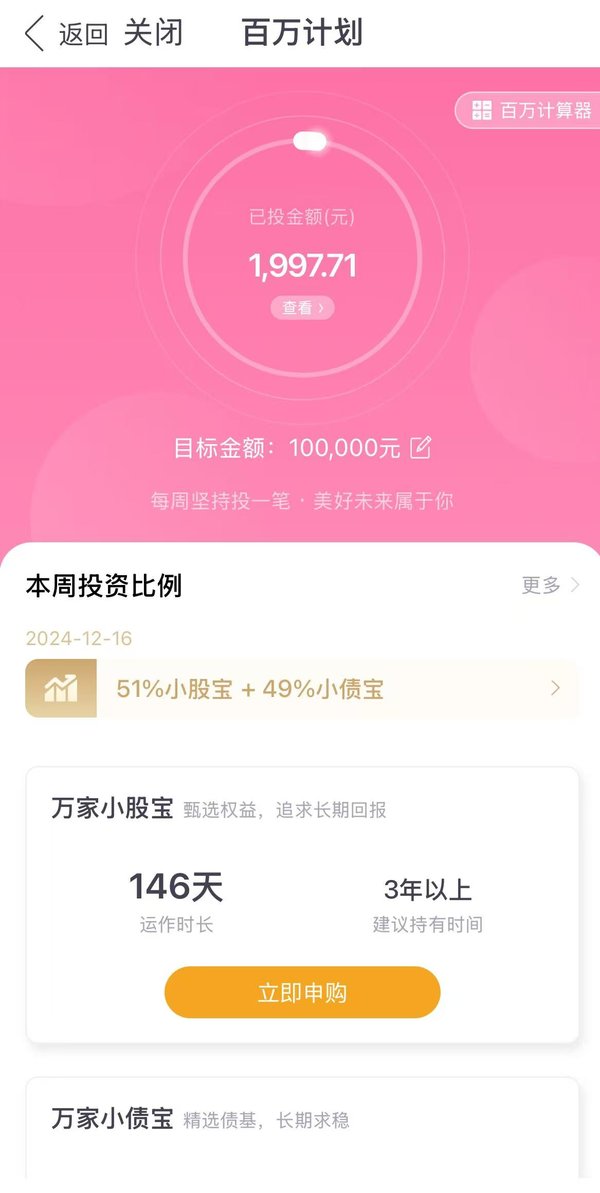Tap 查看 under the invested amount
Screen dimensions: 600x1193
[x=303, y=308]
